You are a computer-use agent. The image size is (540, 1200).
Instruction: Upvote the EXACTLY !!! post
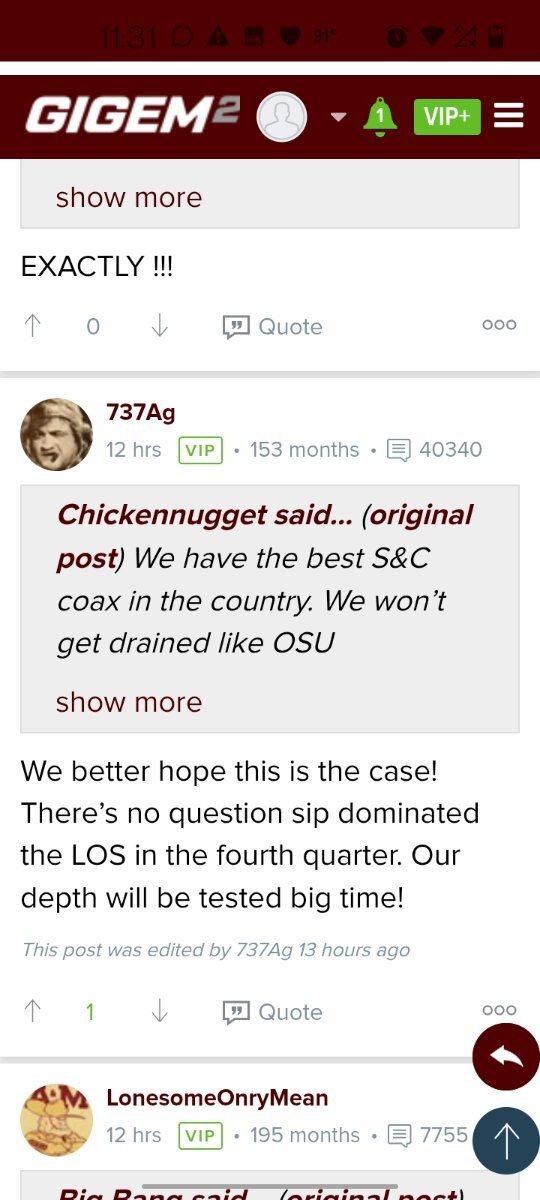point(33,326)
